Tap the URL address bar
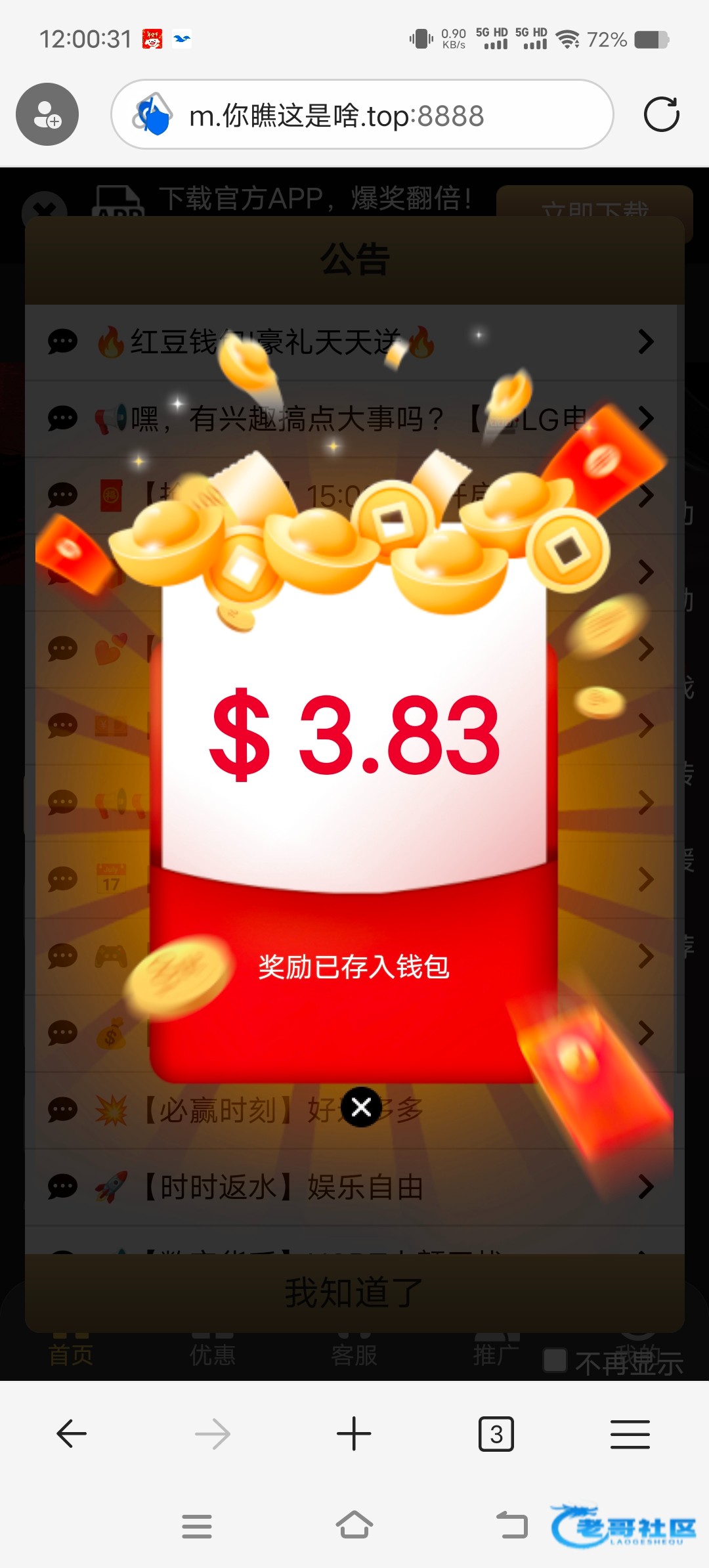The image size is (709, 1568). click(362, 116)
